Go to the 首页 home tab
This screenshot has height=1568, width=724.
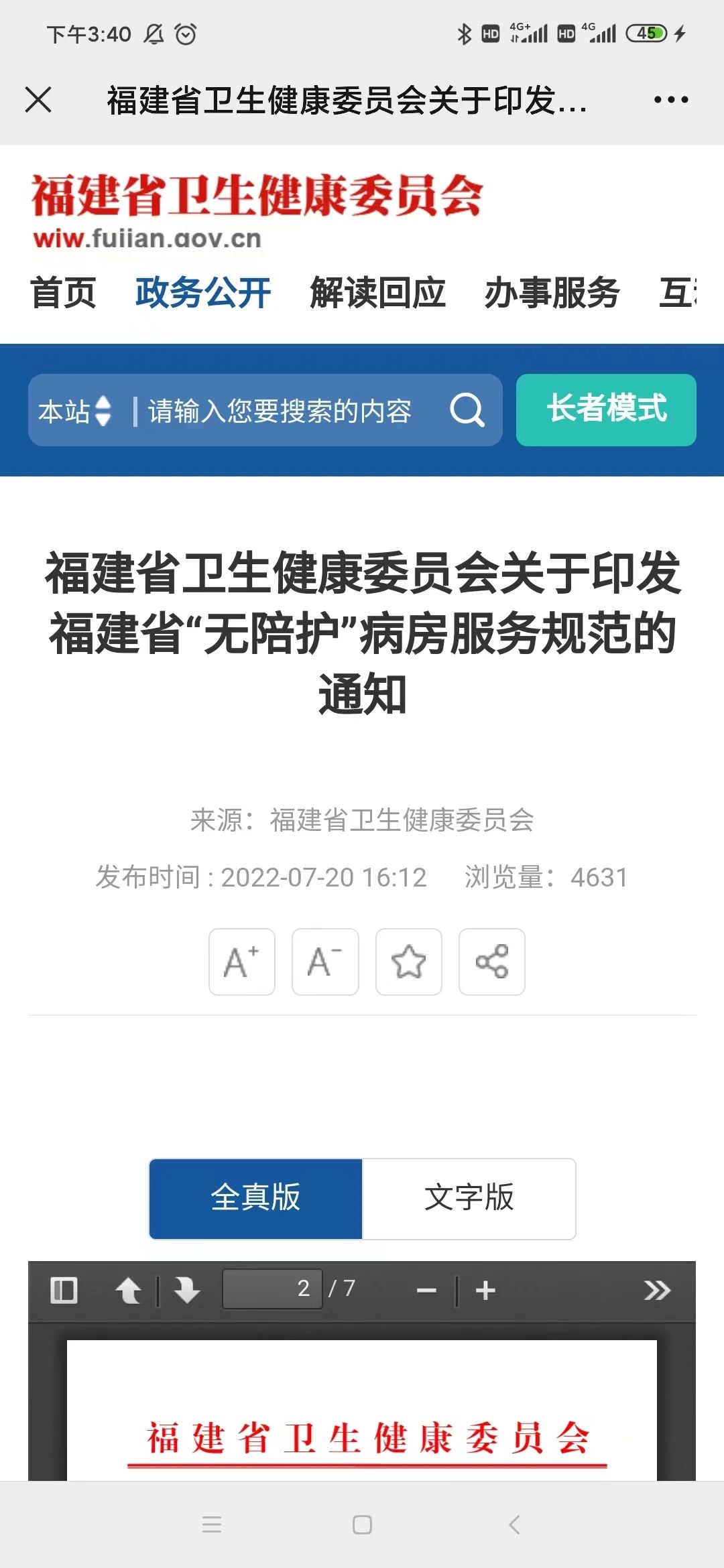(64, 293)
